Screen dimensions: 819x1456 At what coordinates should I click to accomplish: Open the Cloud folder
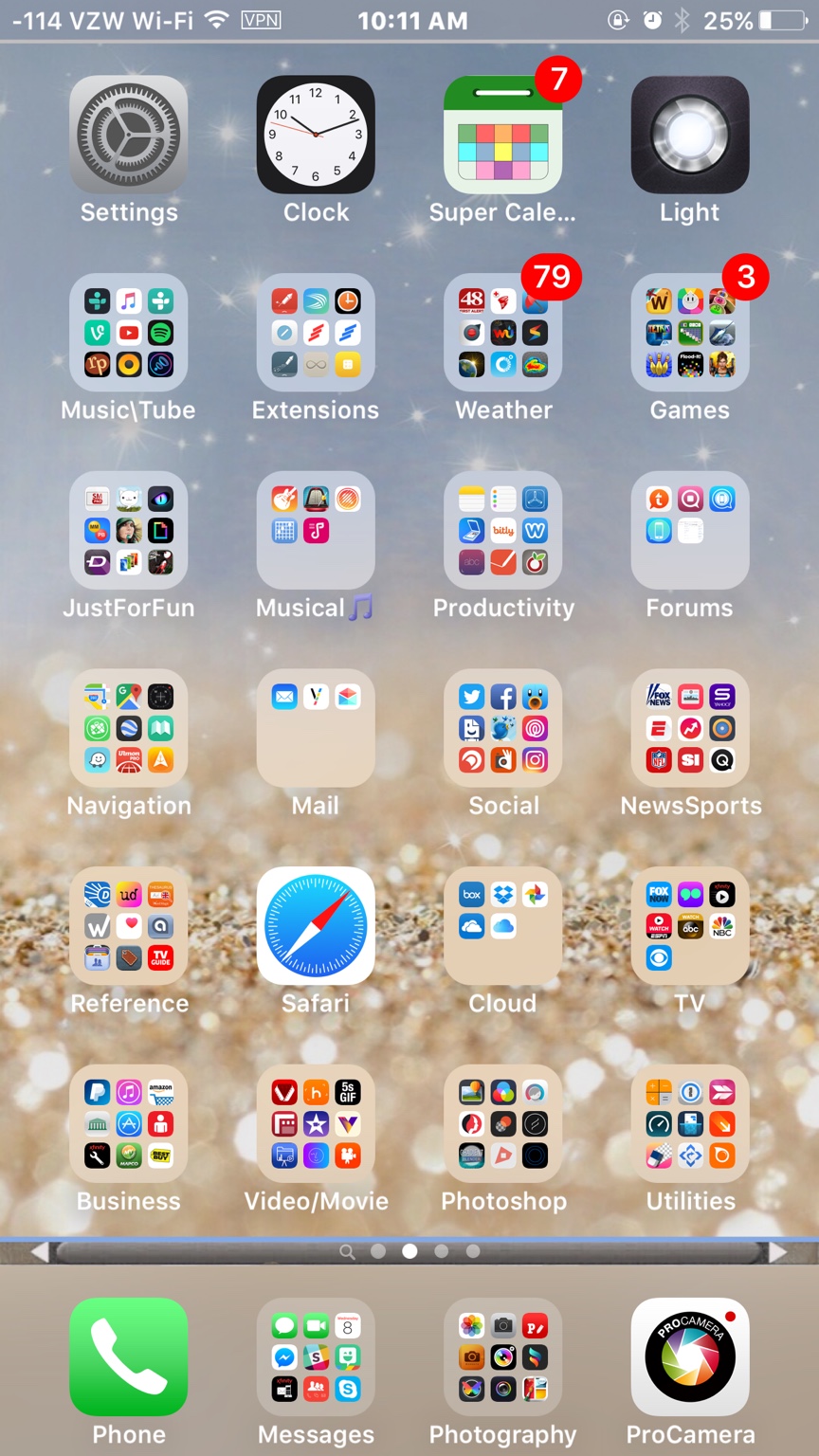502,926
